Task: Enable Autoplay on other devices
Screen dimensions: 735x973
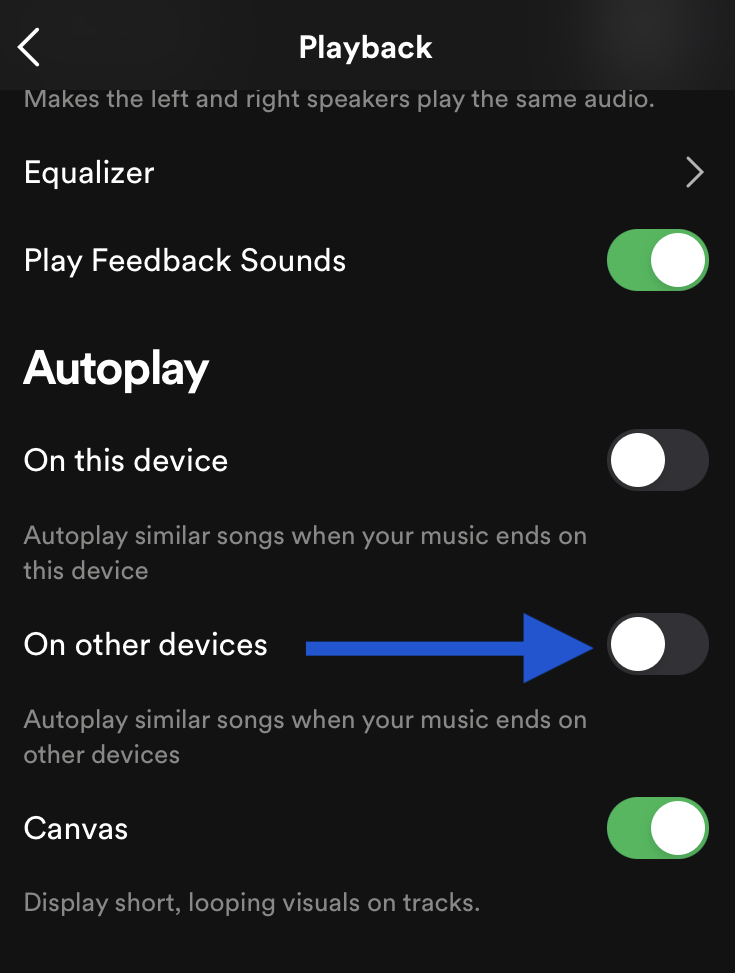Action: [x=657, y=644]
